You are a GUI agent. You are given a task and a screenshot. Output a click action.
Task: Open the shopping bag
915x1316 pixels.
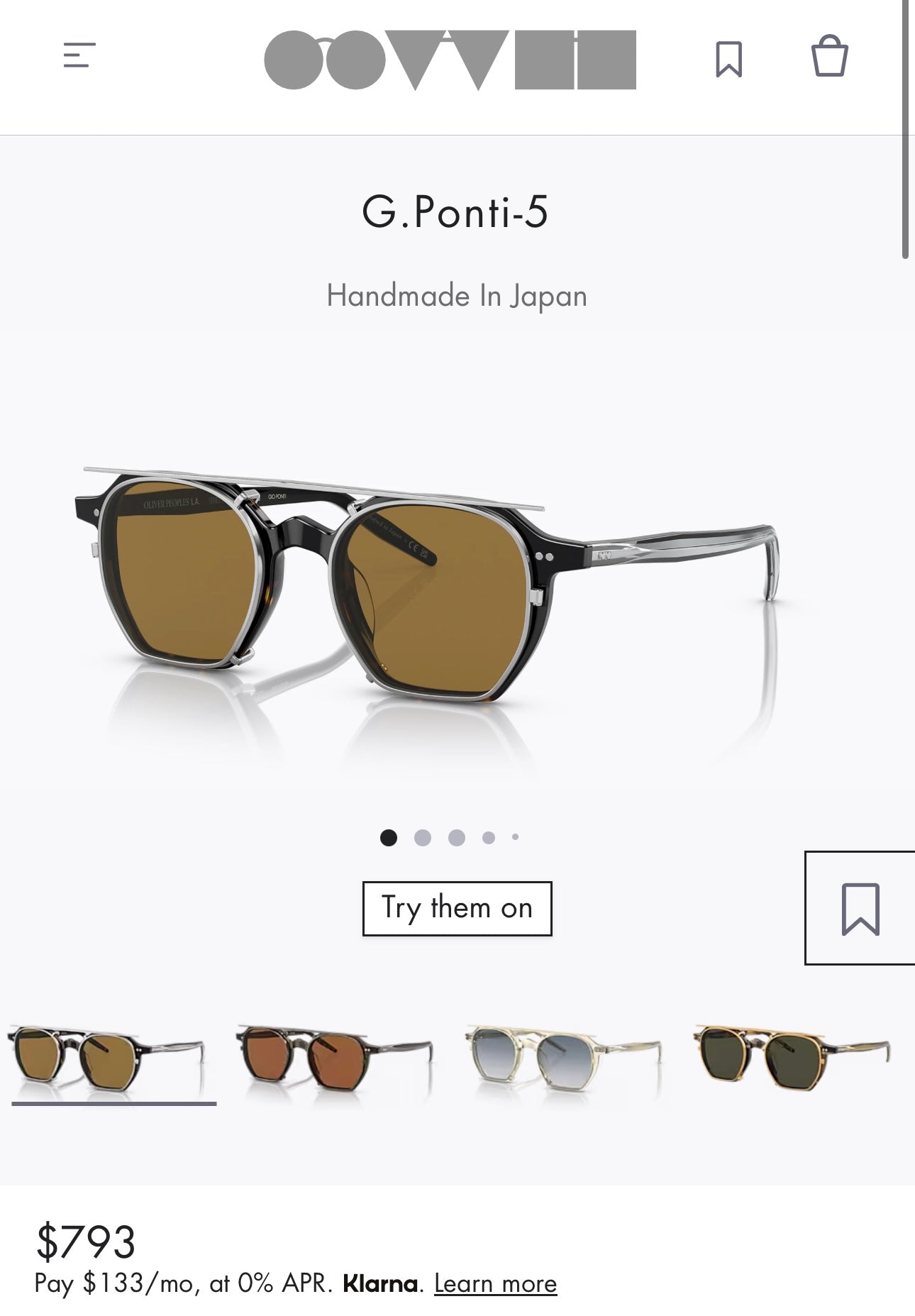click(829, 56)
